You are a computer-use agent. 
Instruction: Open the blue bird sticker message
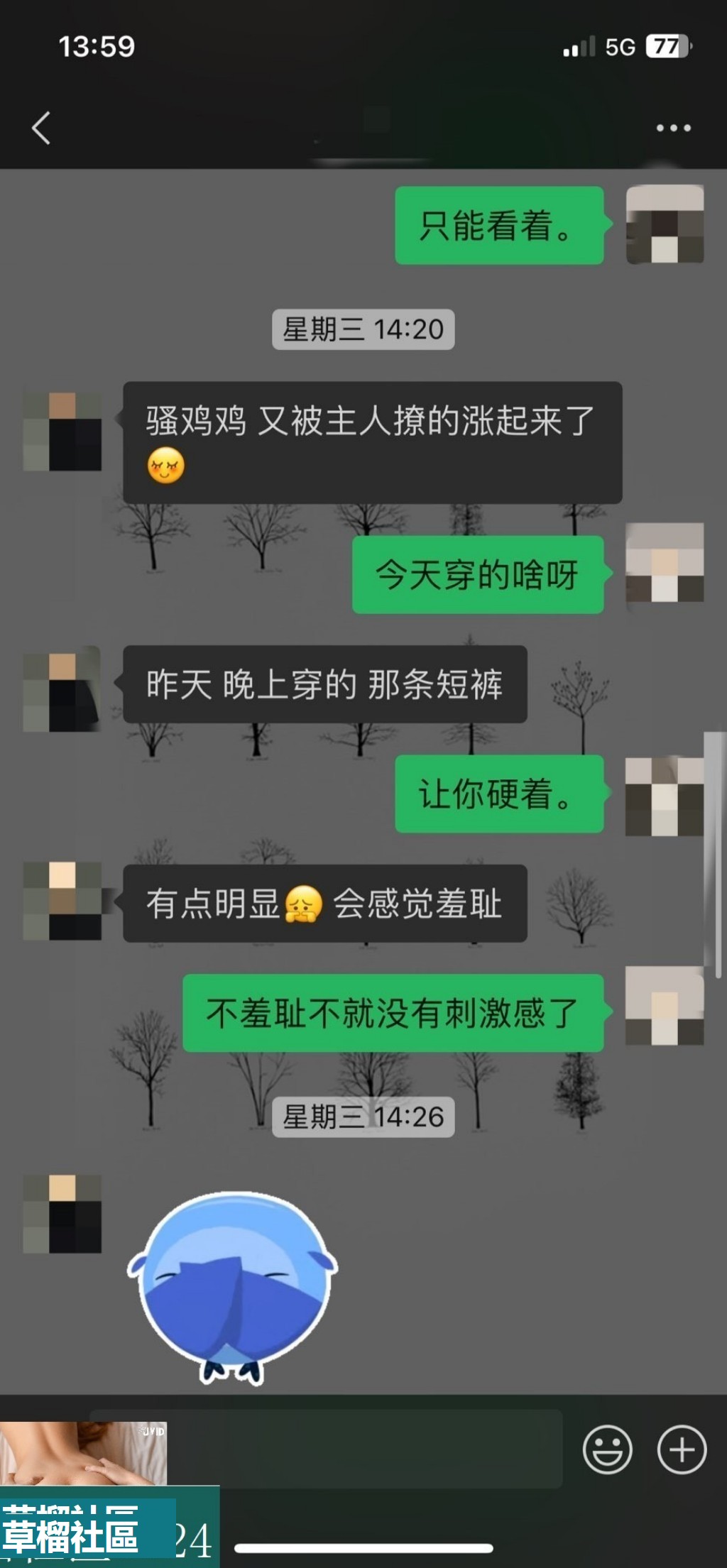point(232,1286)
